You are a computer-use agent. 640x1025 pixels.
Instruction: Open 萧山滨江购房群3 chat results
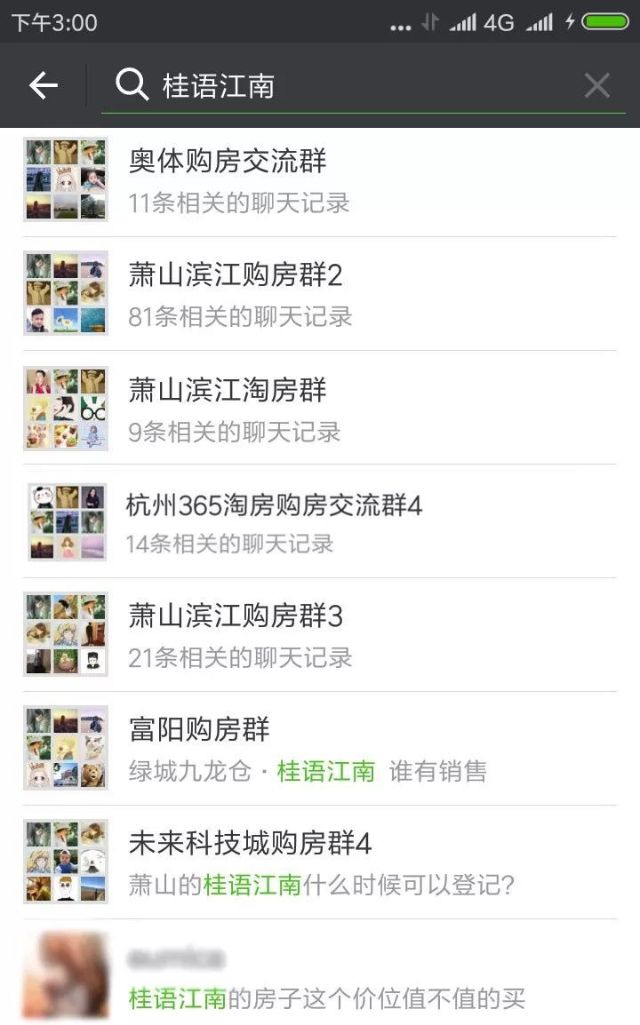pos(320,636)
